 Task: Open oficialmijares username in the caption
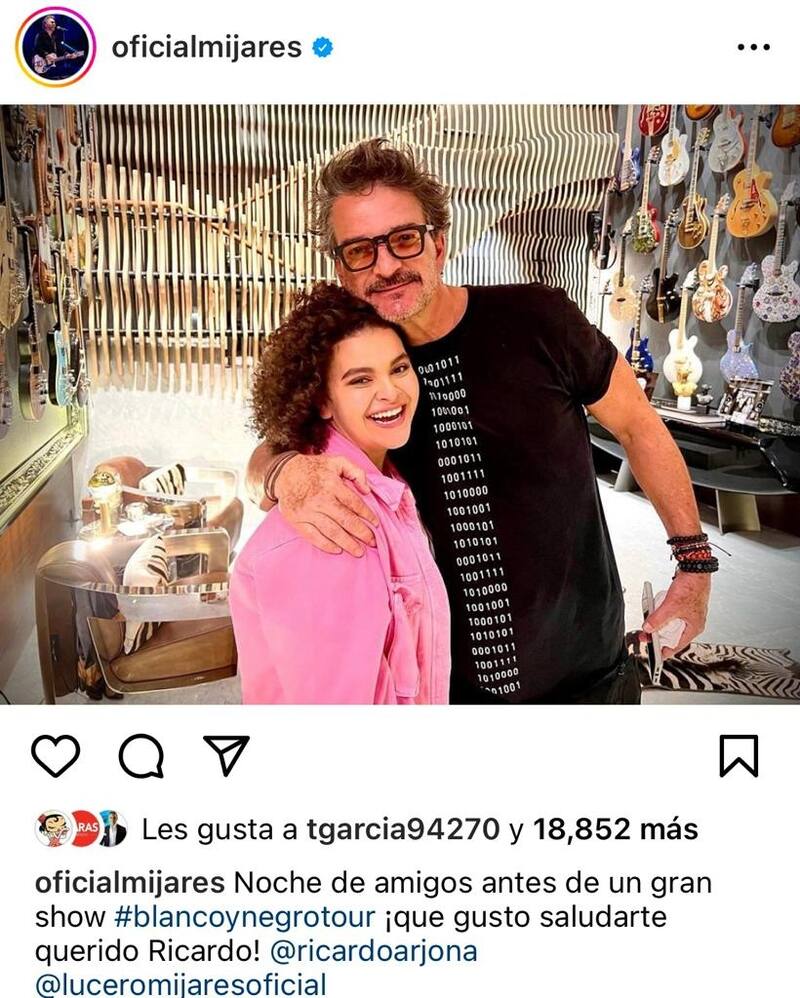click(x=132, y=884)
